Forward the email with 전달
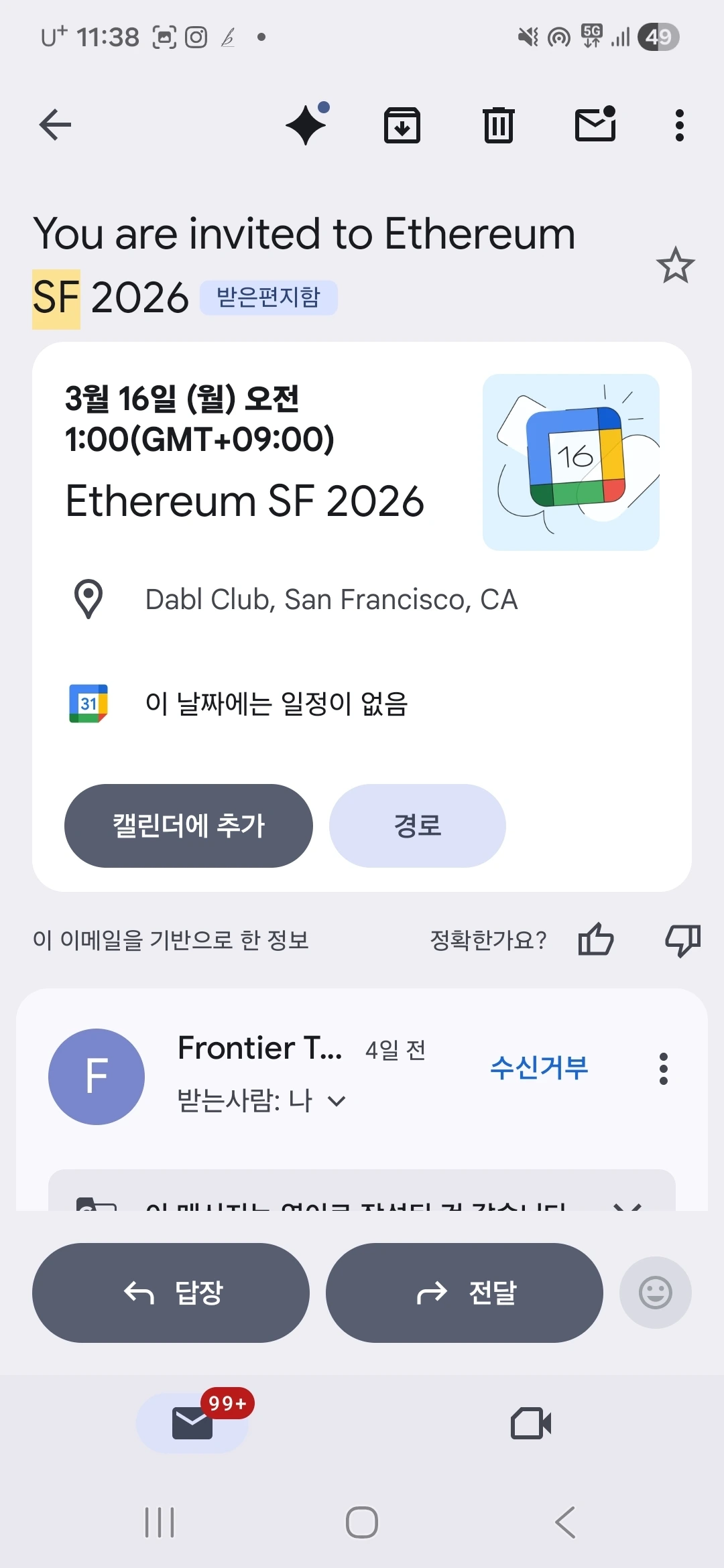 click(x=464, y=1293)
